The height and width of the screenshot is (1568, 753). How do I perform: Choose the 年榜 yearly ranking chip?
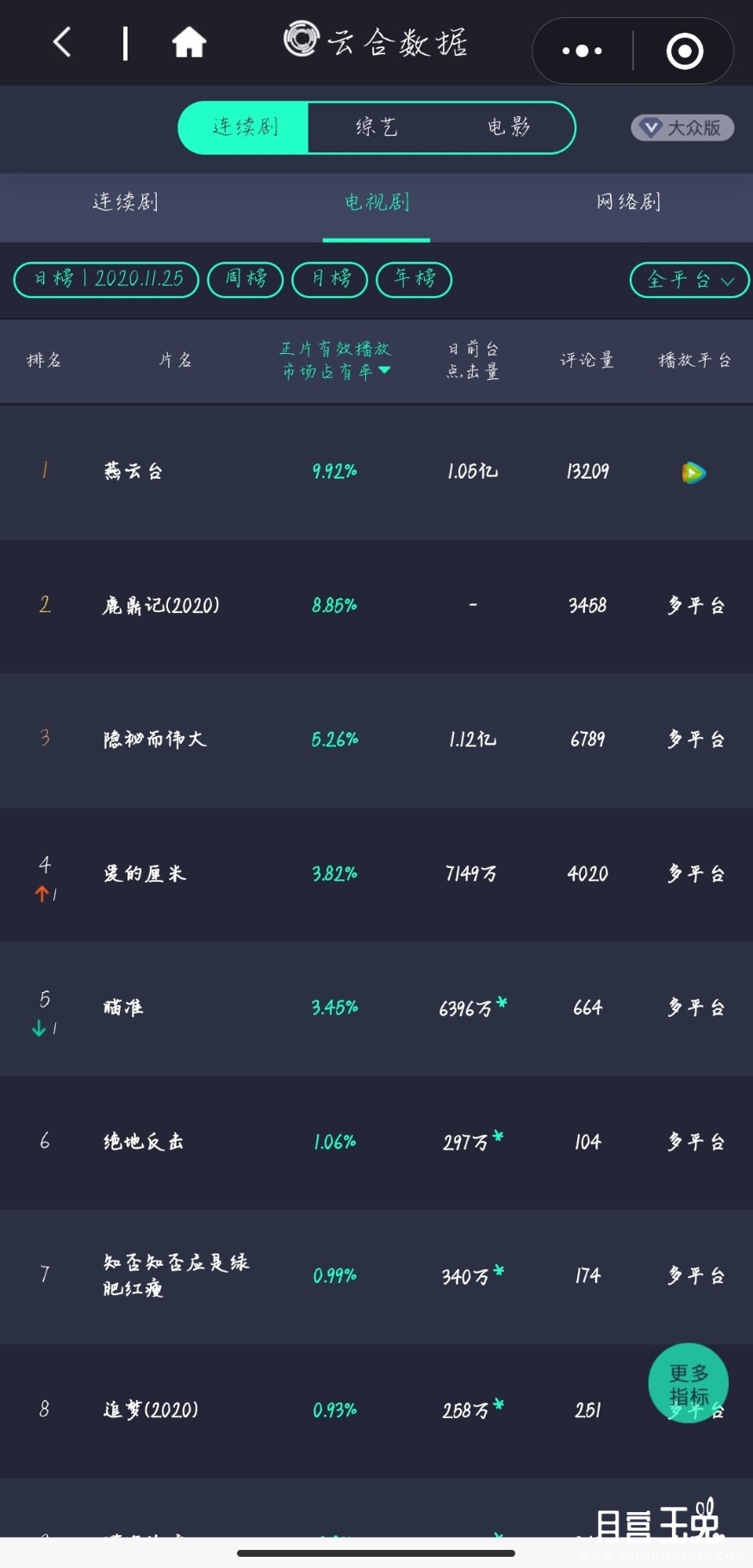(414, 279)
